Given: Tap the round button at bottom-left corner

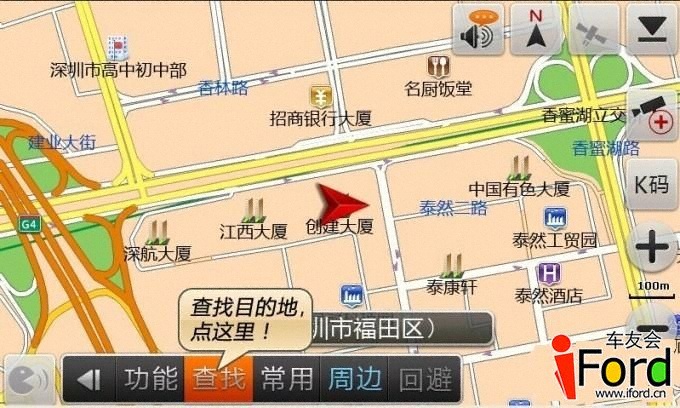Looking at the screenshot, I should click(28, 380).
